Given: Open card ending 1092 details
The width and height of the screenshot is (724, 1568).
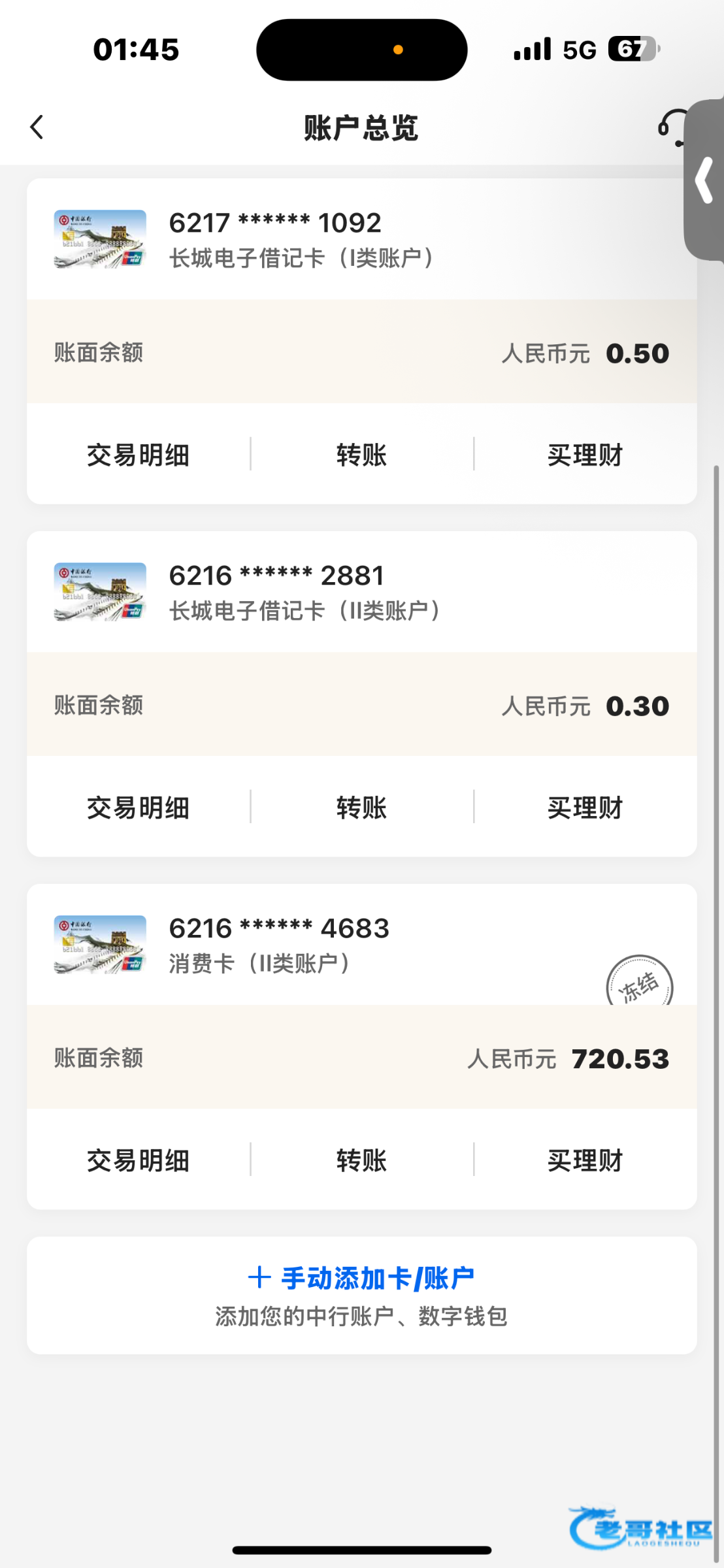Looking at the screenshot, I should point(301,239).
